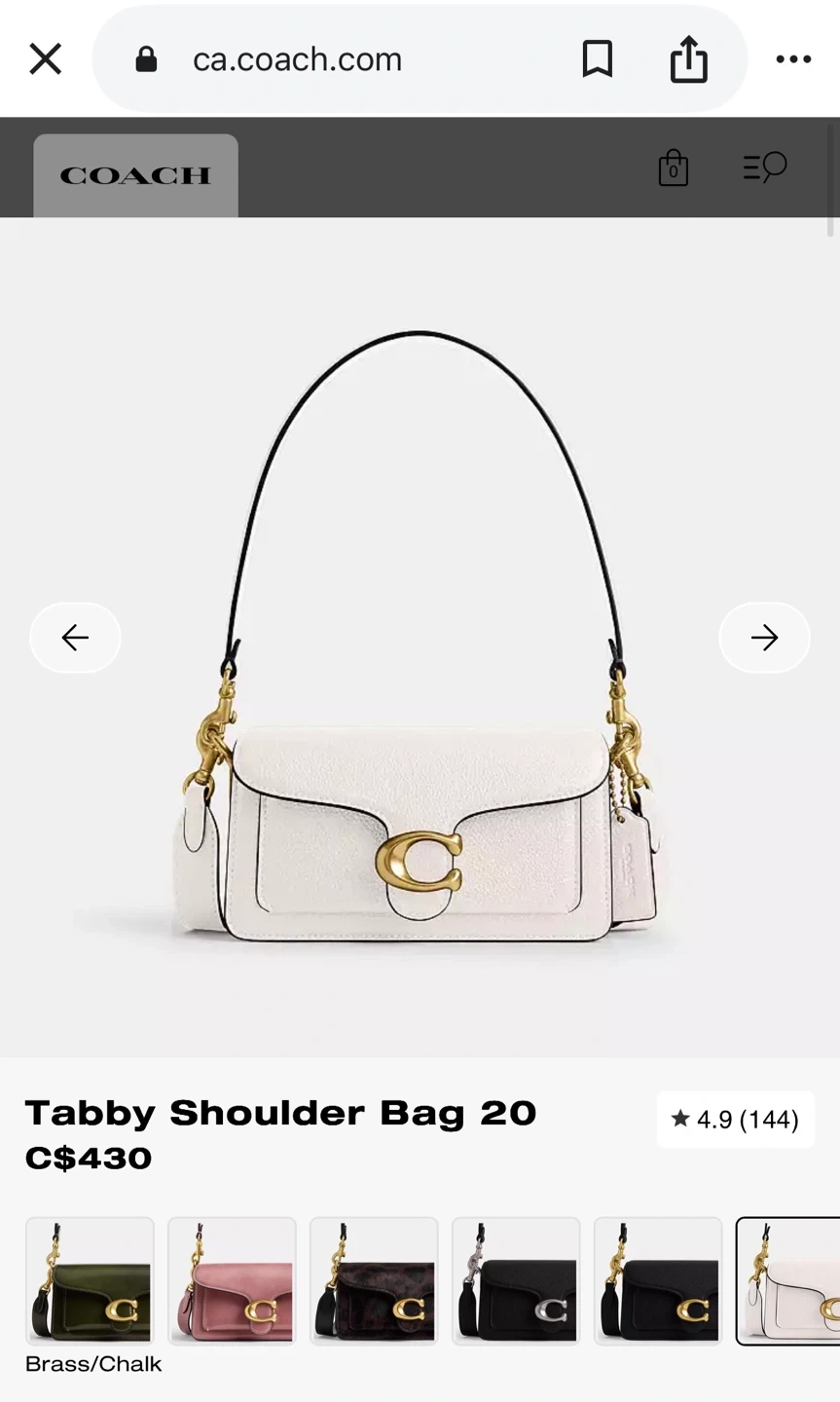Close the in-app browser
Image resolution: width=840 pixels, height=1402 pixels.
45,59
